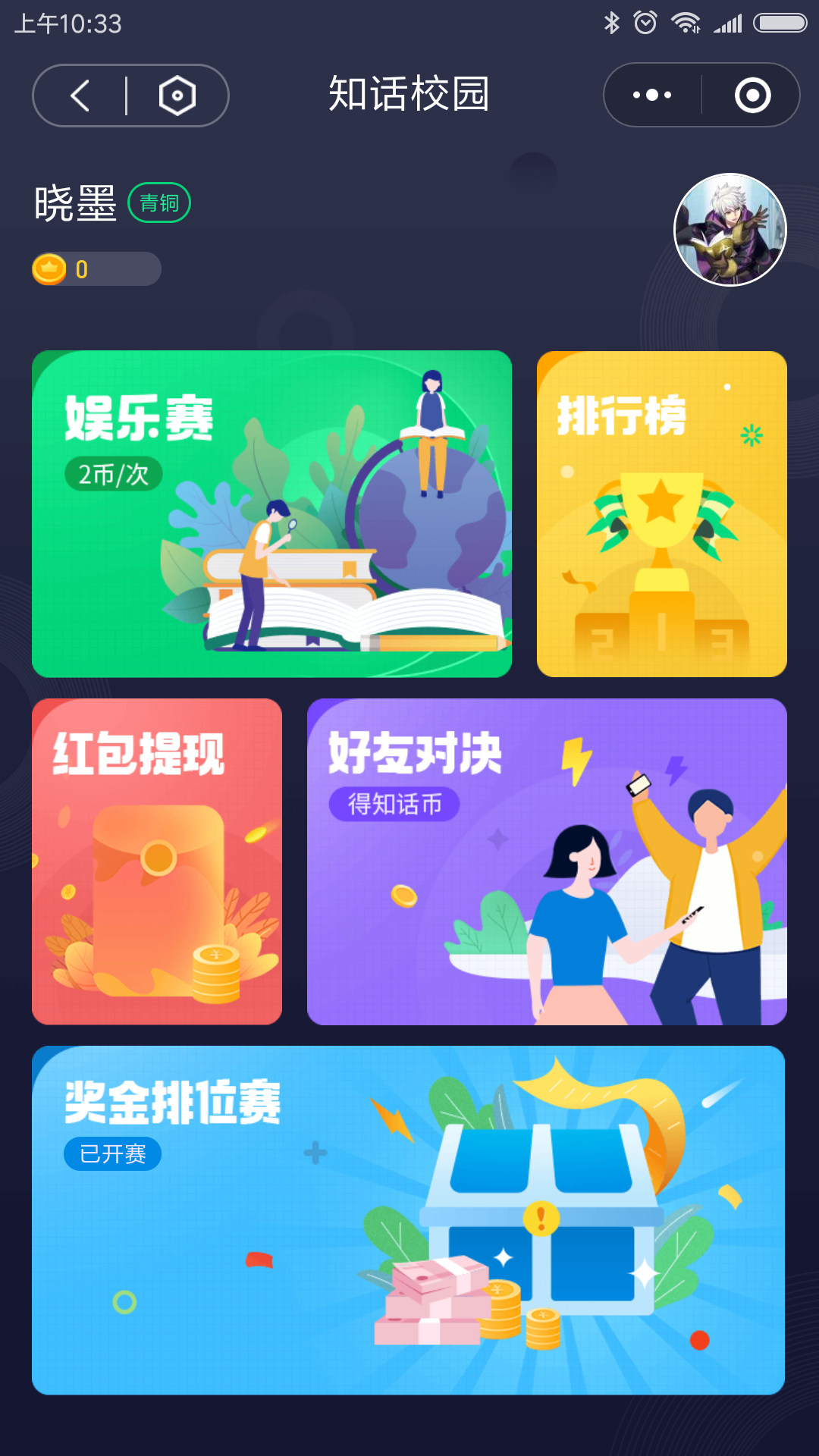Screen dimensions: 819x1456
Task: Open the profile avatar
Action: [730, 230]
